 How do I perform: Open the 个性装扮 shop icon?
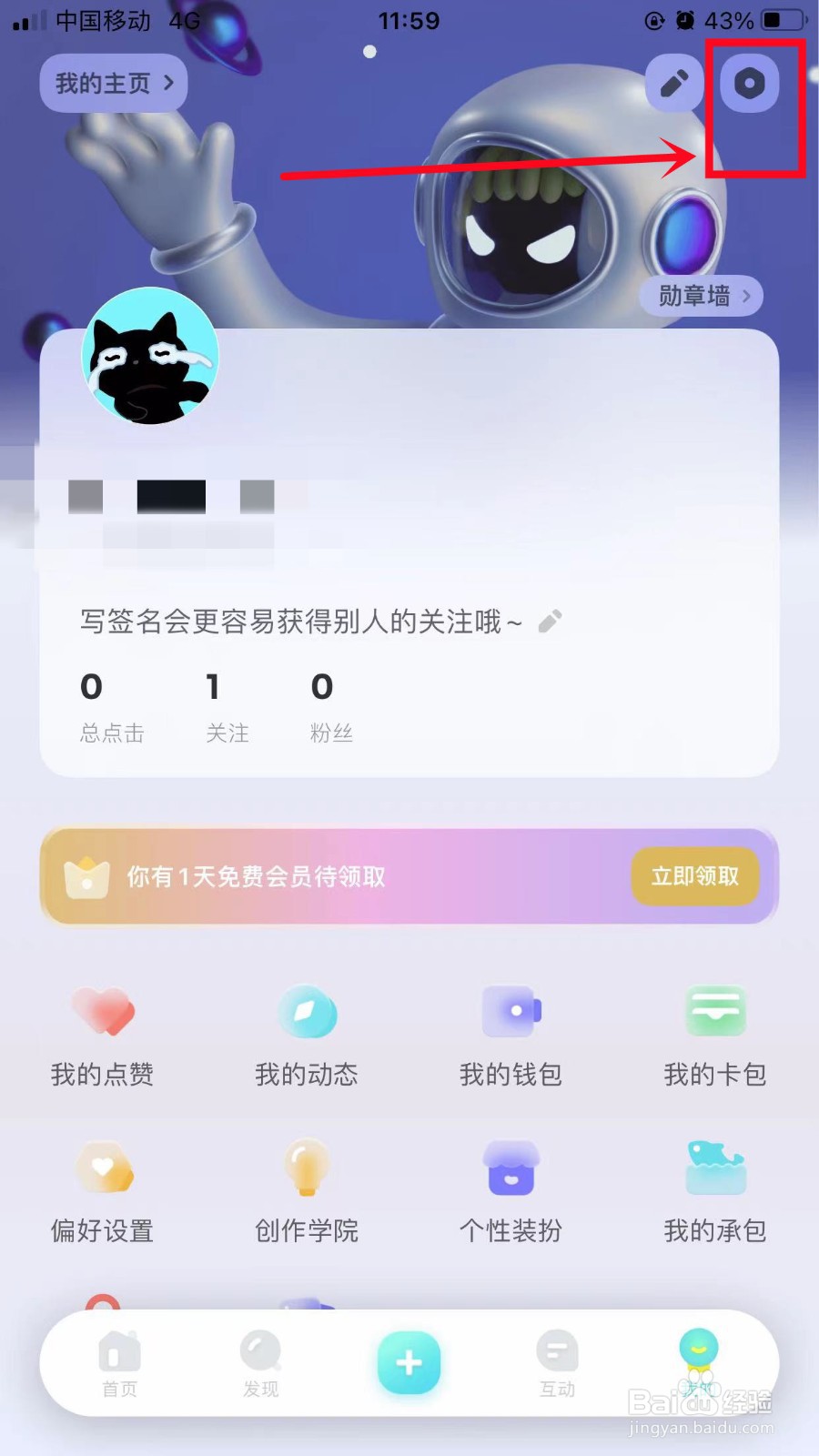511,1169
